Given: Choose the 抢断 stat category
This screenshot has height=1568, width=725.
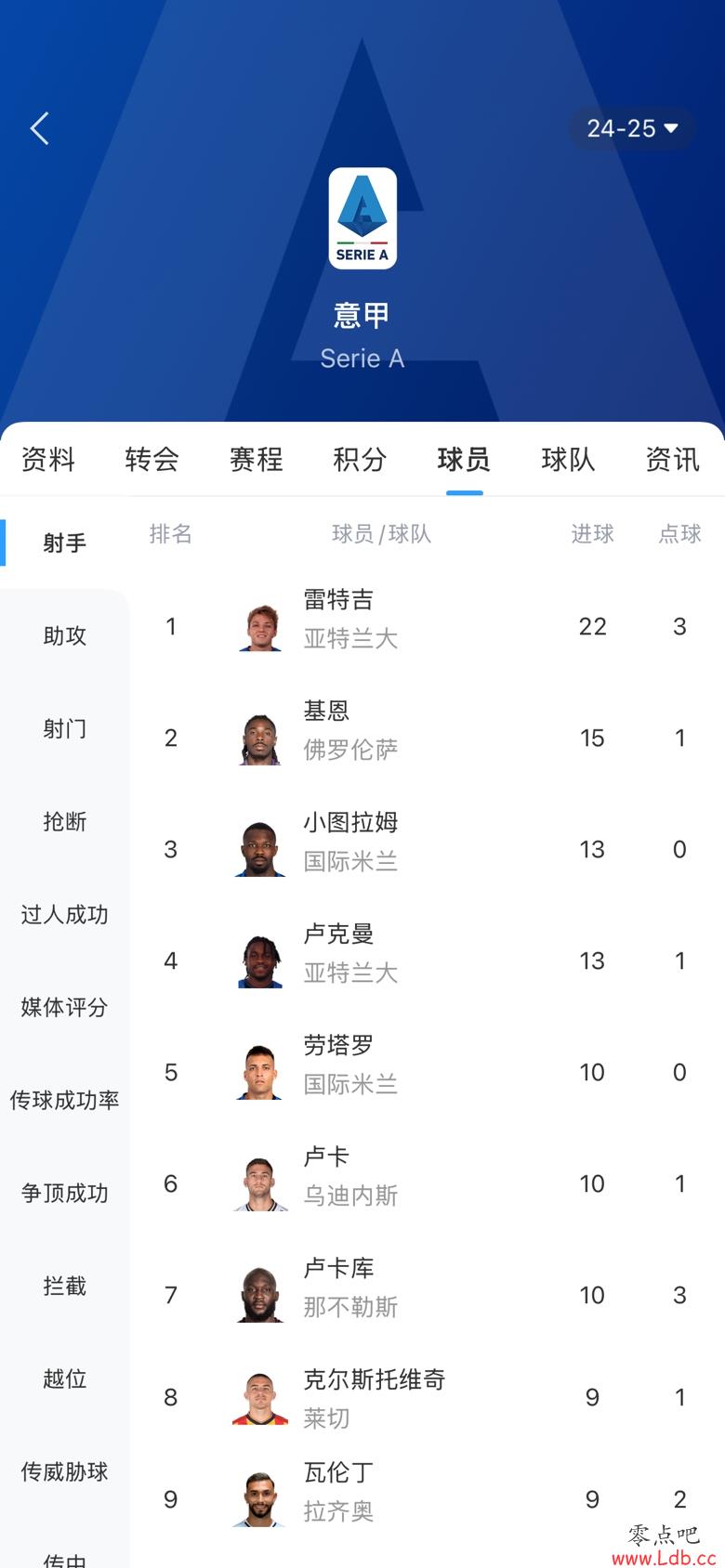Looking at the screenshot, I should [65, 821].
